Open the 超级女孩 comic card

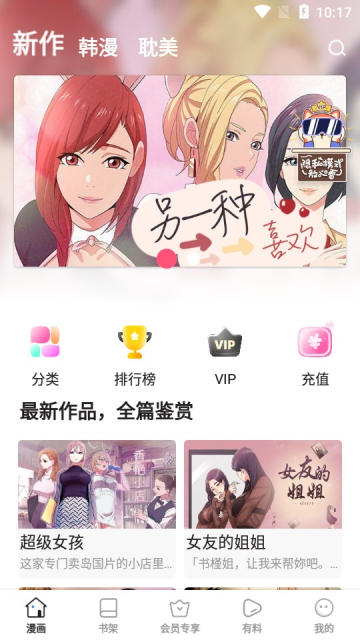pyautogui.click(x=97, y=509)
